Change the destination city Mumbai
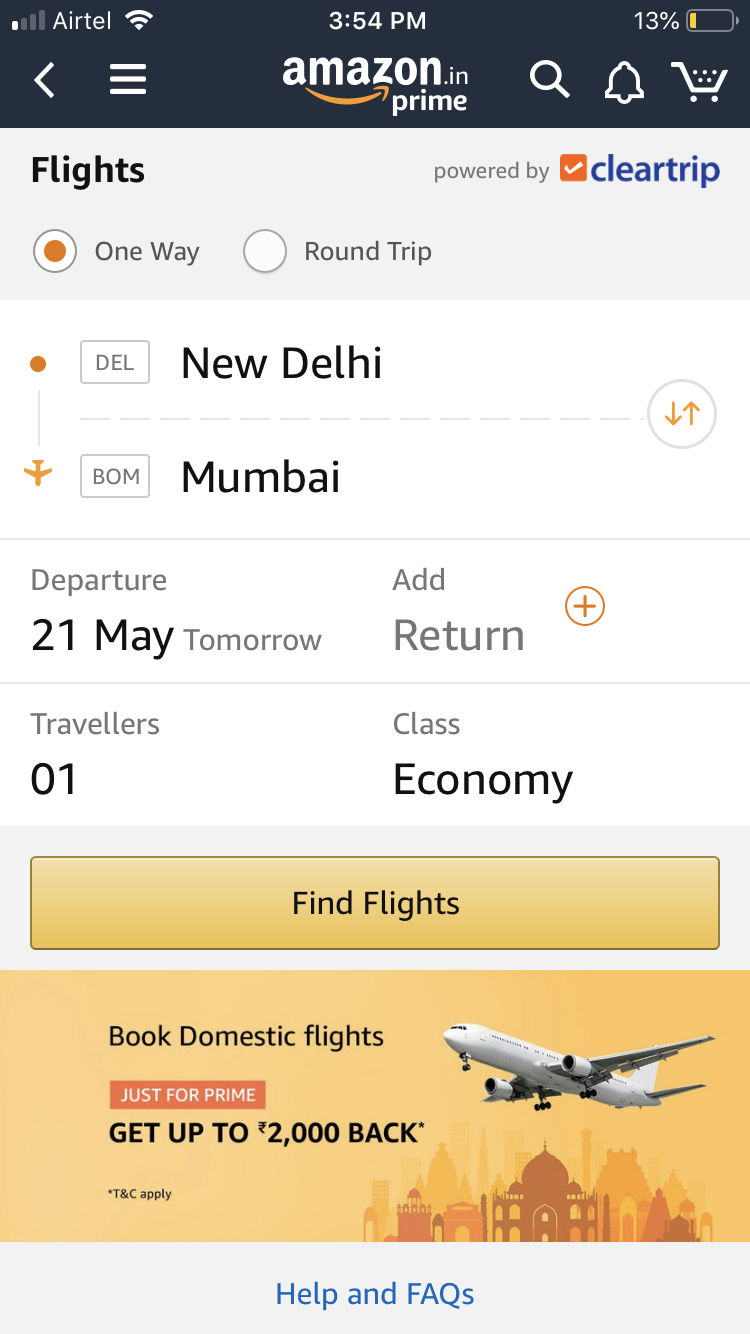Image resolution: width=750 pixels, height=1334 pixels. [261, 477]
